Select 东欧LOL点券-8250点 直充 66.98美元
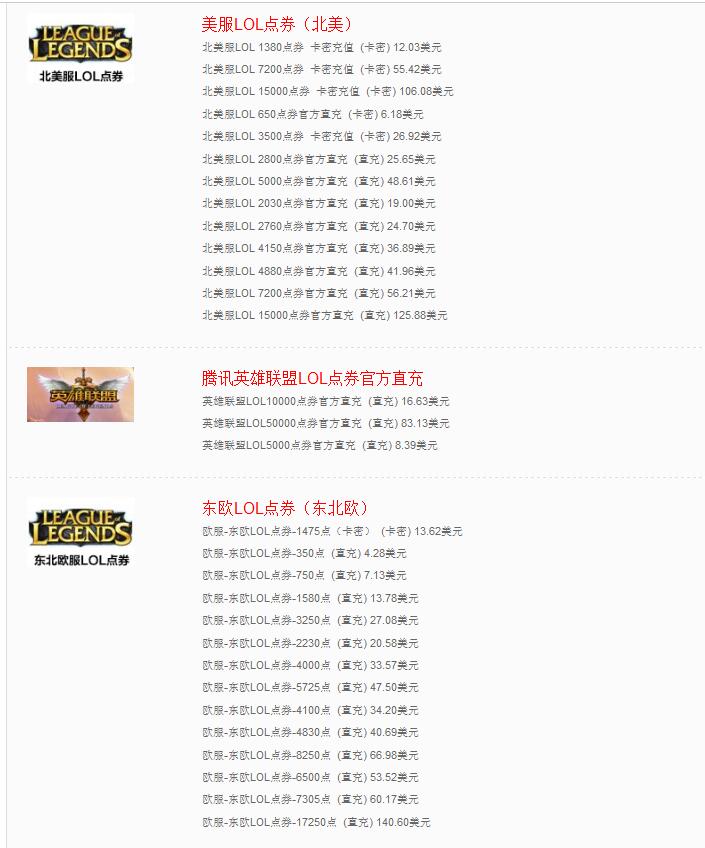705x848 pixels. [x=310, y=755]
